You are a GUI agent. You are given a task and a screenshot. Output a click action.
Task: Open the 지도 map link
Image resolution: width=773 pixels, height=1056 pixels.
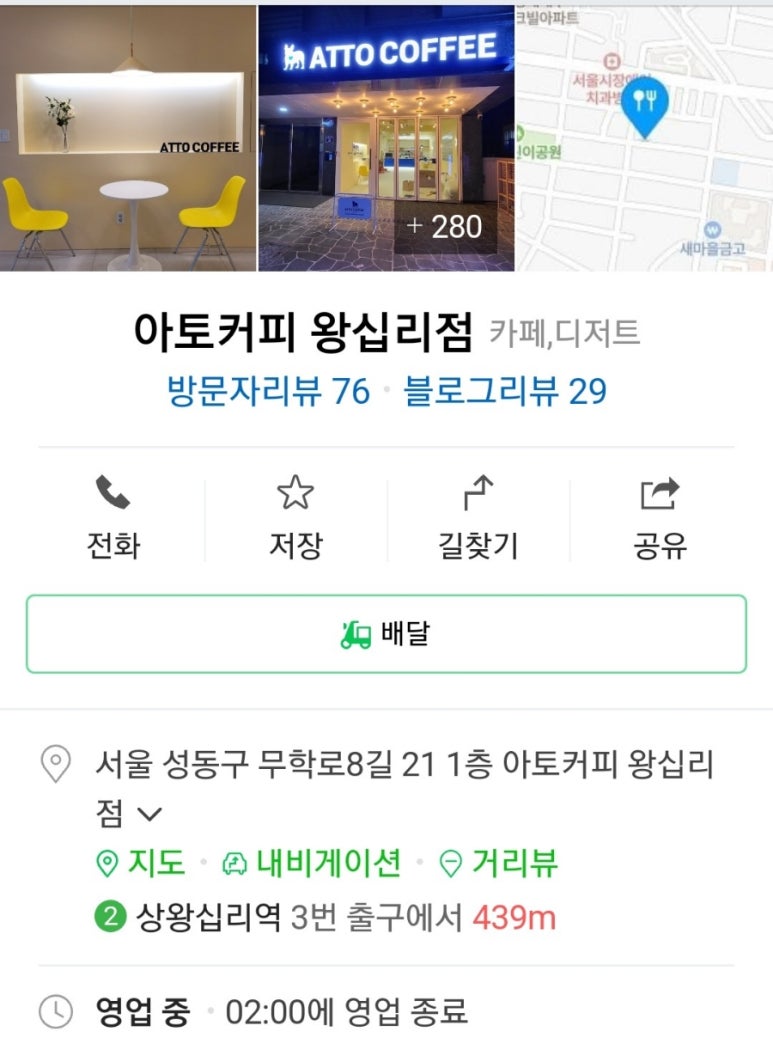[x=141, y=863]
